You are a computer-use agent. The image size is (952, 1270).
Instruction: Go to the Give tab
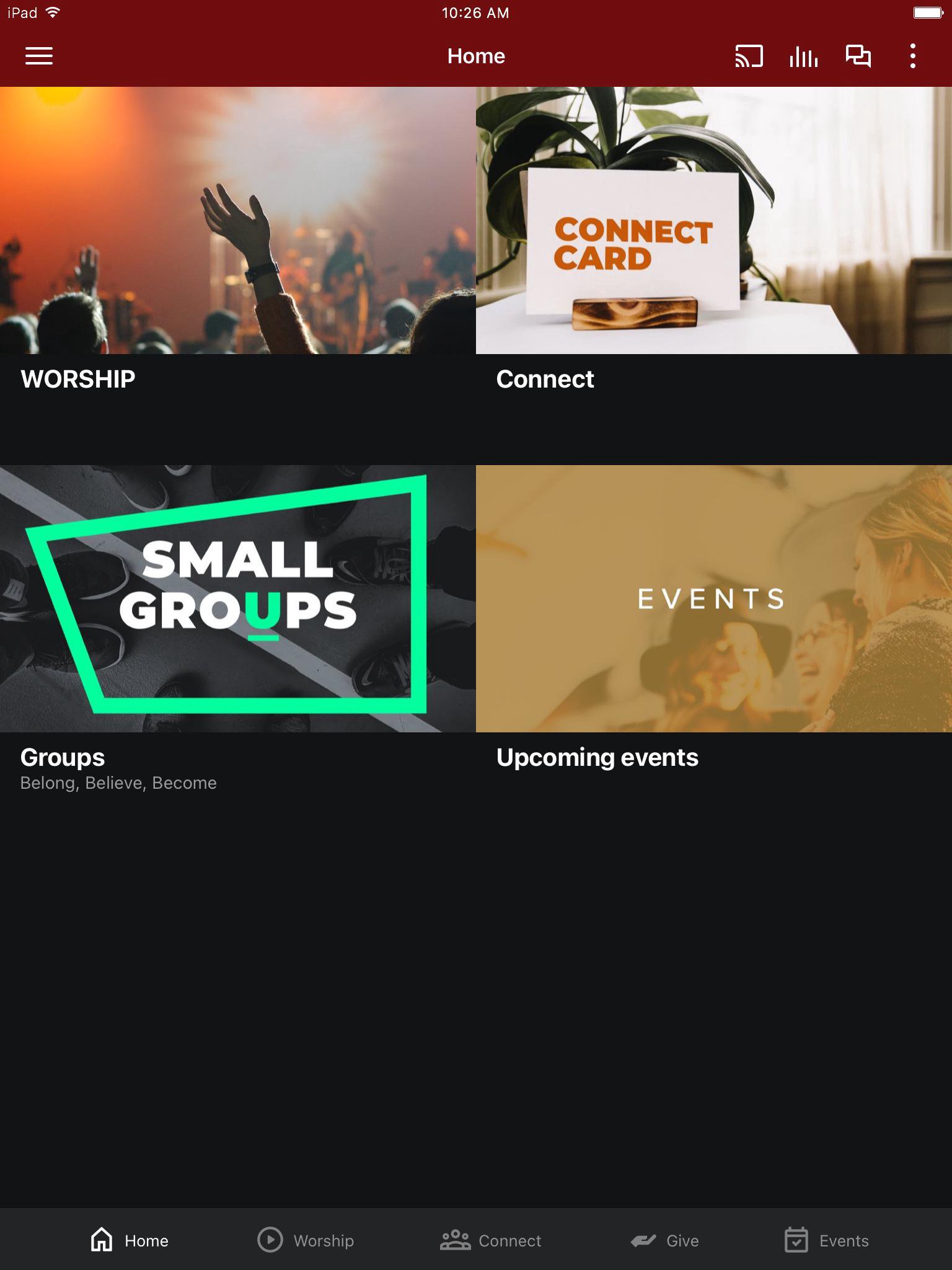click(665, 1240)
